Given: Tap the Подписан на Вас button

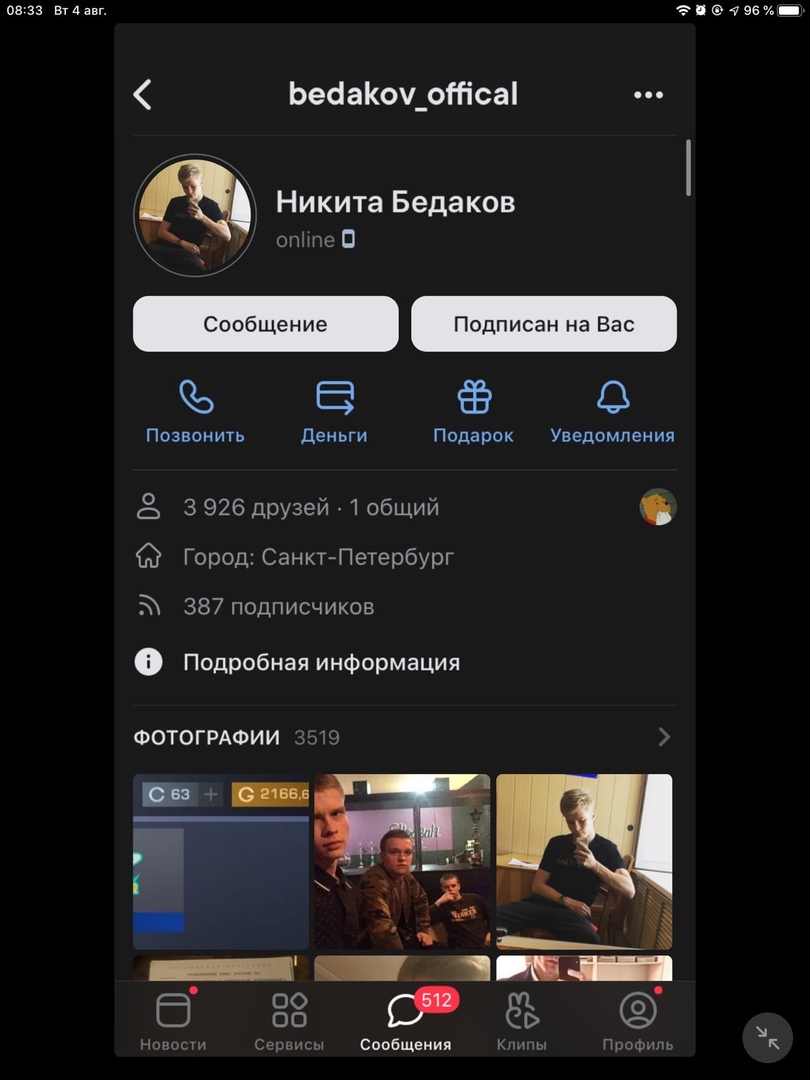Looking at the screenshot, I should 544,324.
